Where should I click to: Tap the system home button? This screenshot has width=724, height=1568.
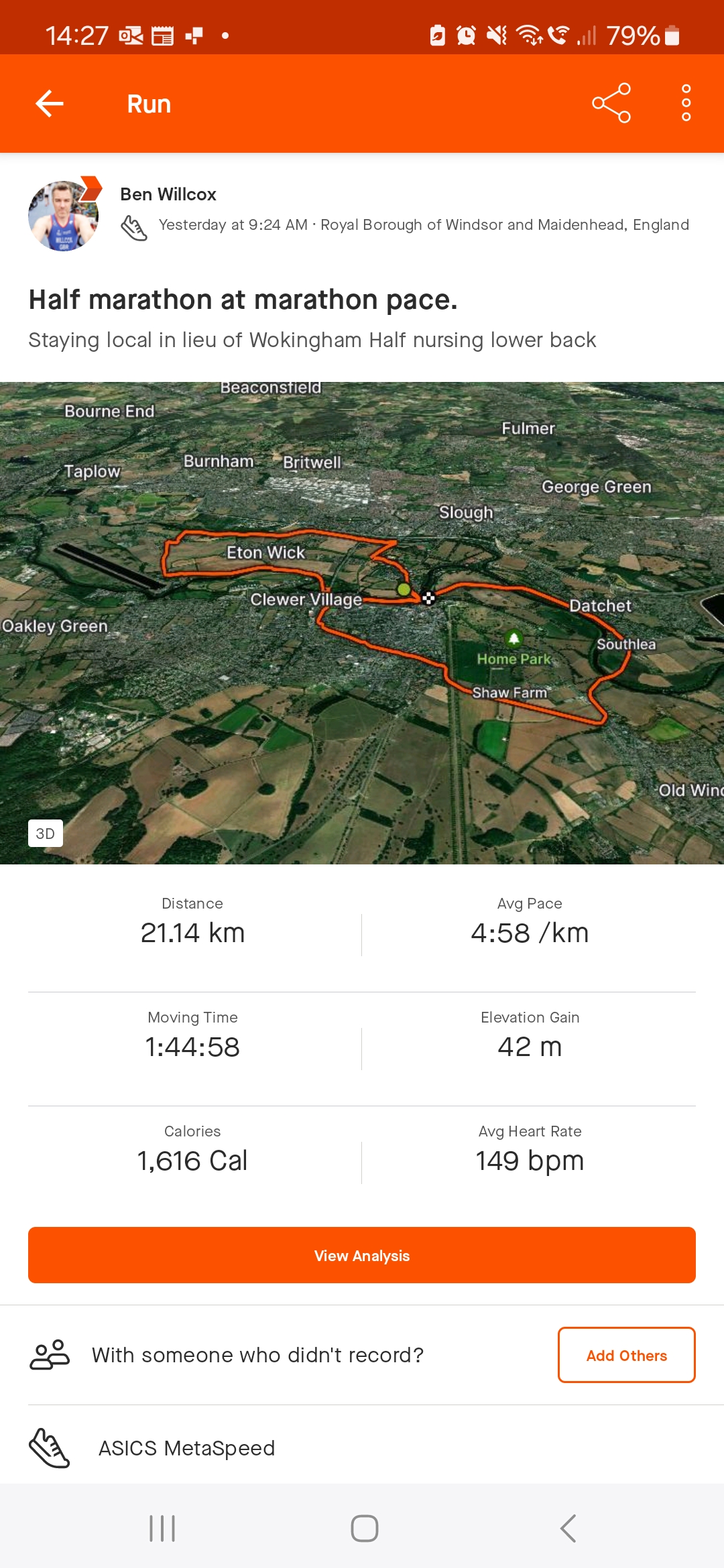364,1528
